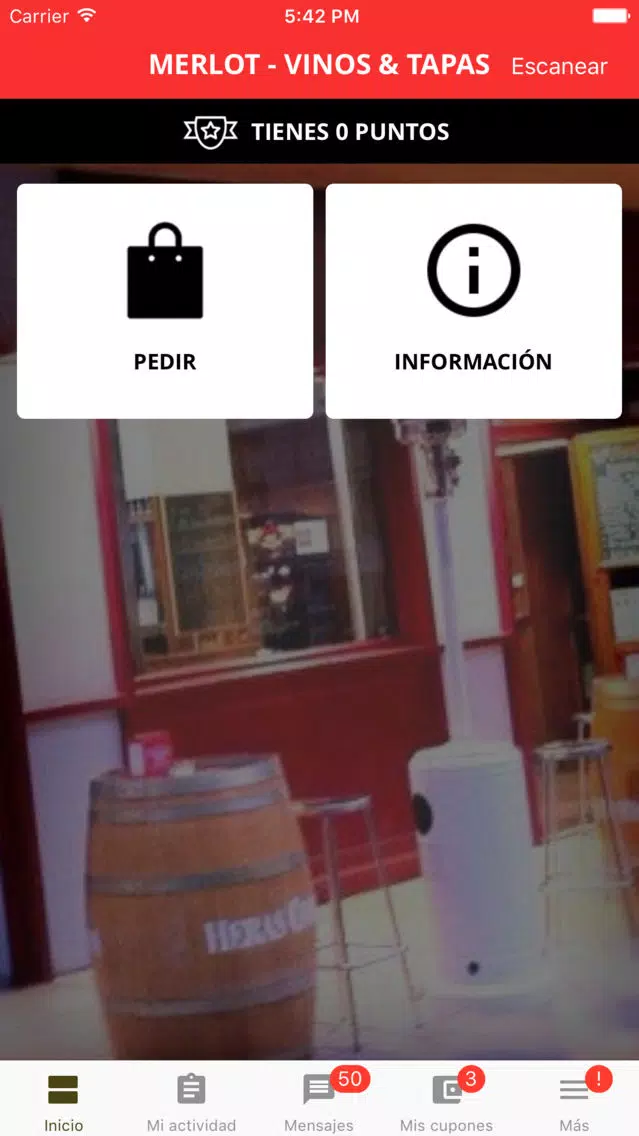This screenshot has width=639, height=1136.
Task: Tap Escanear in the top bar
Action: click(x=559, y=66)
